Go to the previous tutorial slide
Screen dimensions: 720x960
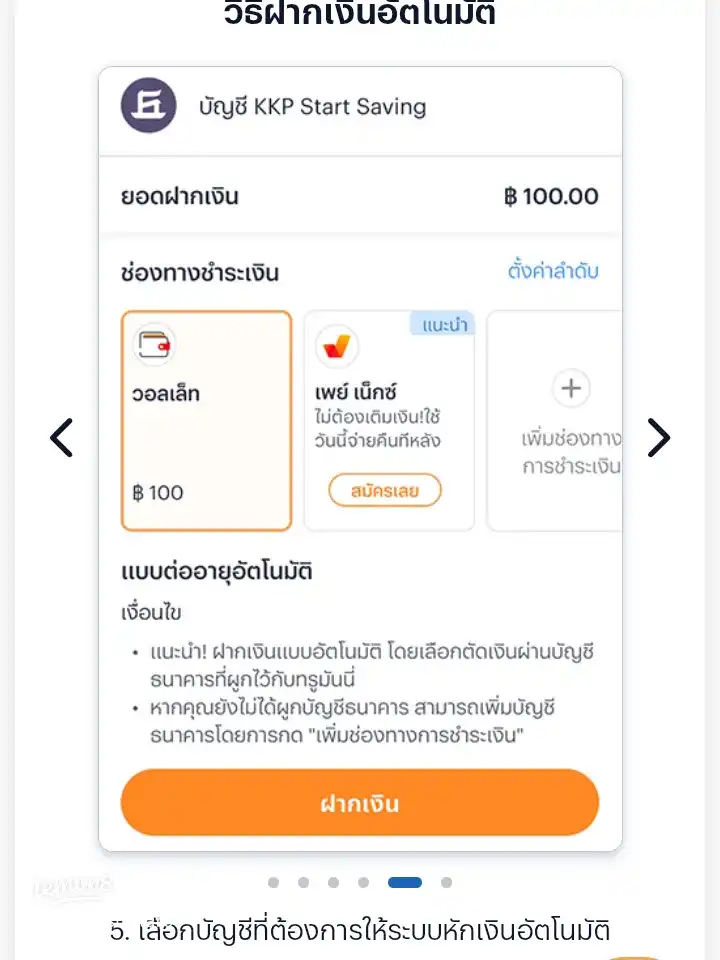point(62,437)
